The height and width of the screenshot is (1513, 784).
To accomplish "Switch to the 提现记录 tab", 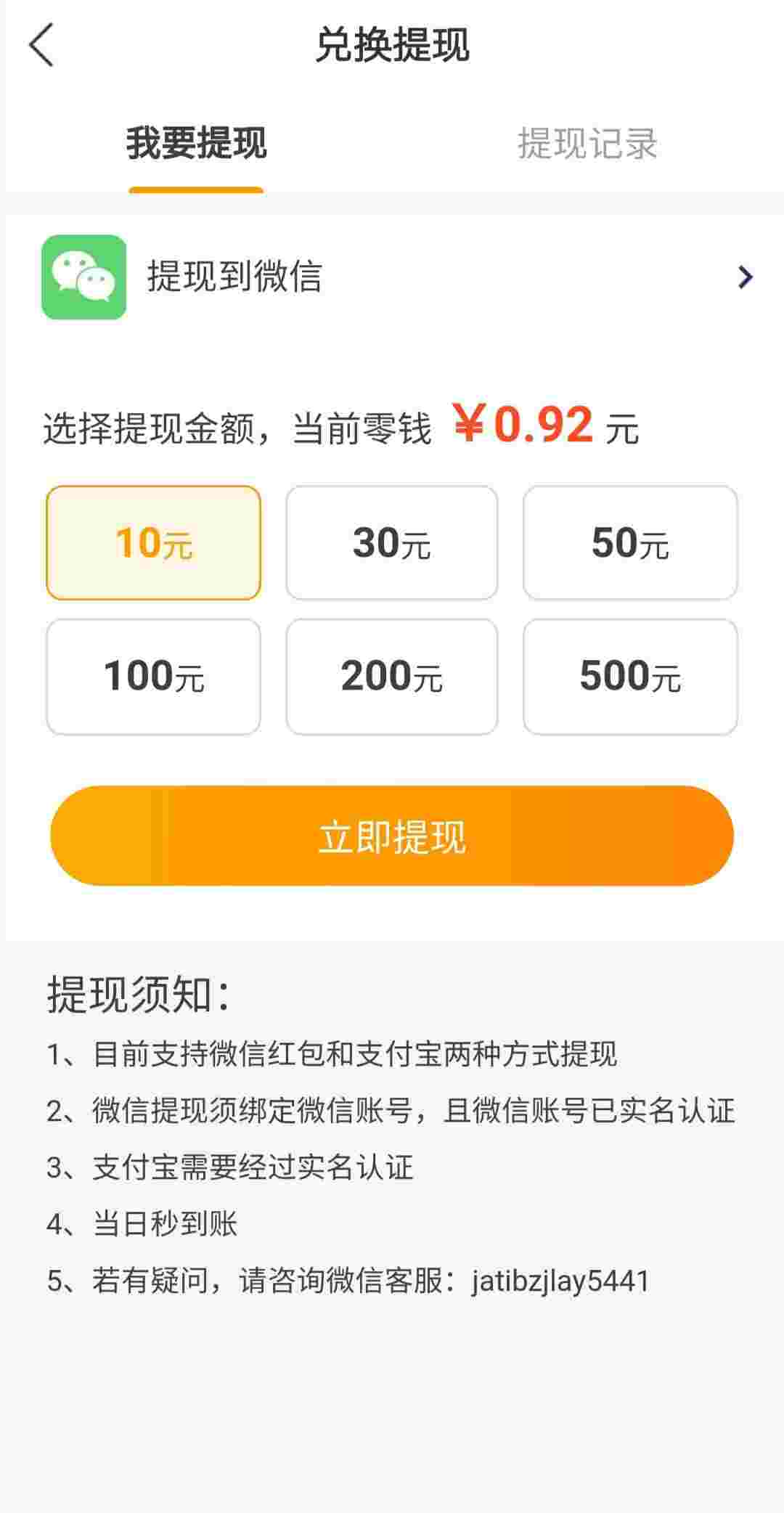I will pos(587,143).
